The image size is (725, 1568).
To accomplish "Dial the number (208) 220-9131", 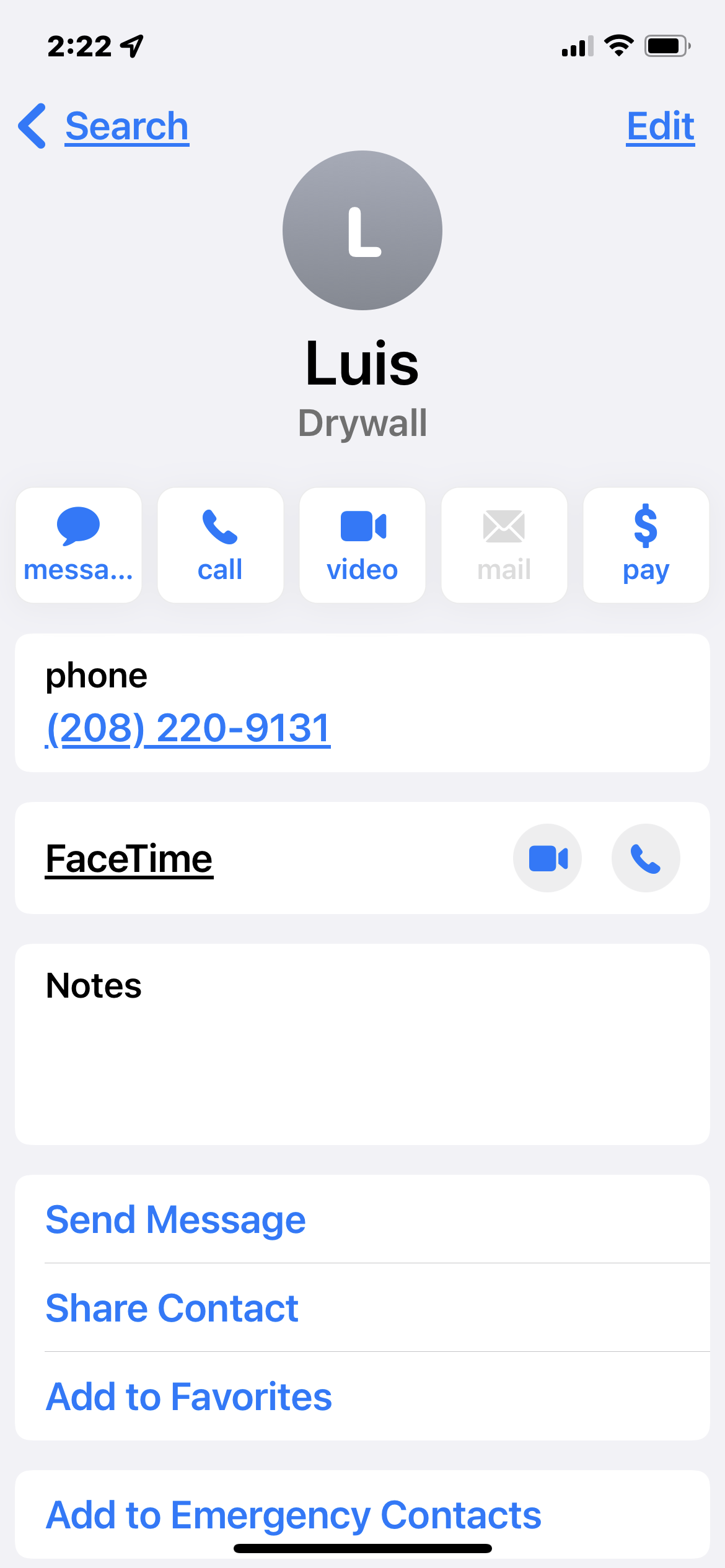I will [188, 728].
